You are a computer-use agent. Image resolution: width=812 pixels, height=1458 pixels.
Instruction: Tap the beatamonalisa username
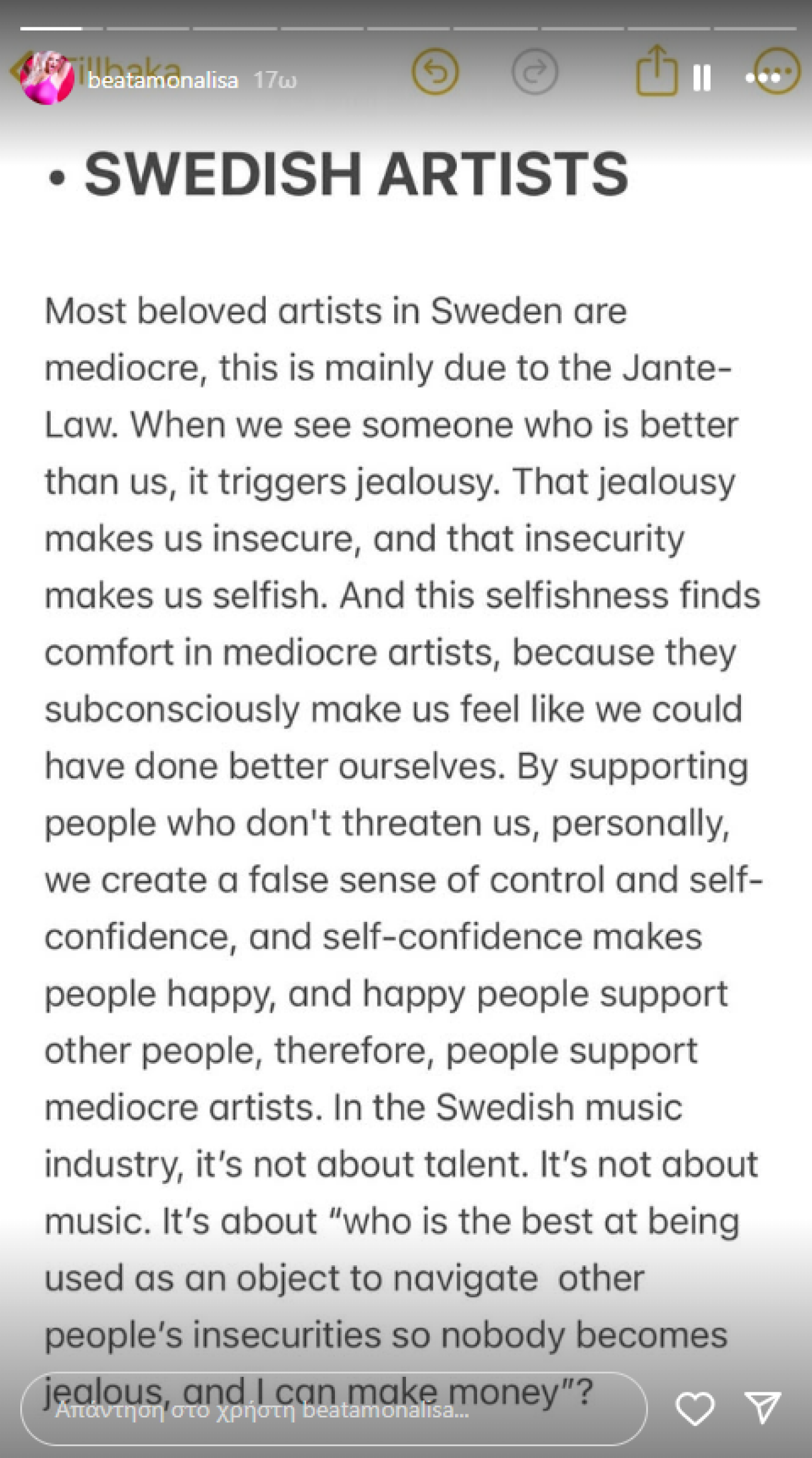[x=162, y=80]
